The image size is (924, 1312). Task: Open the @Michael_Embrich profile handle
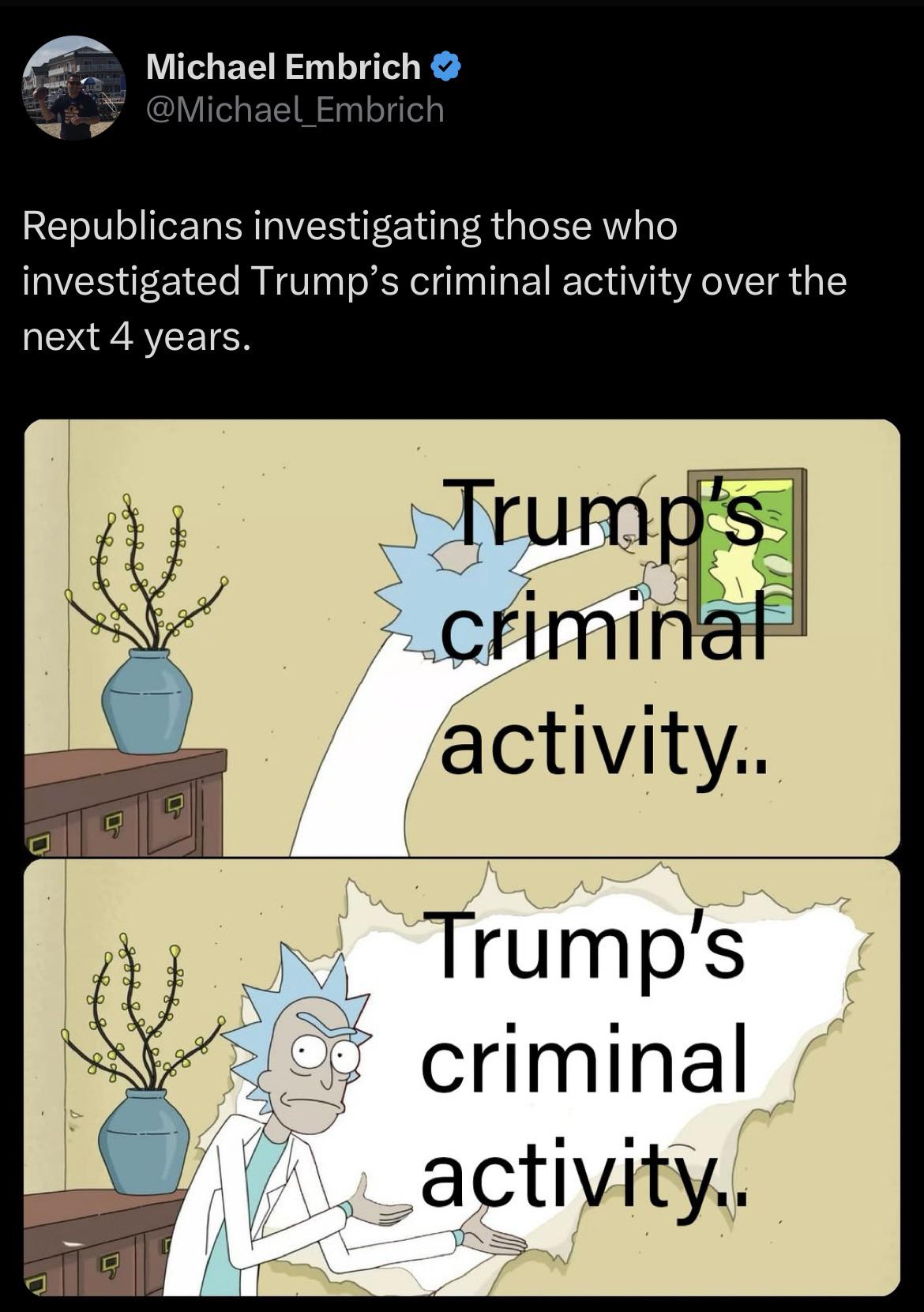295,109
